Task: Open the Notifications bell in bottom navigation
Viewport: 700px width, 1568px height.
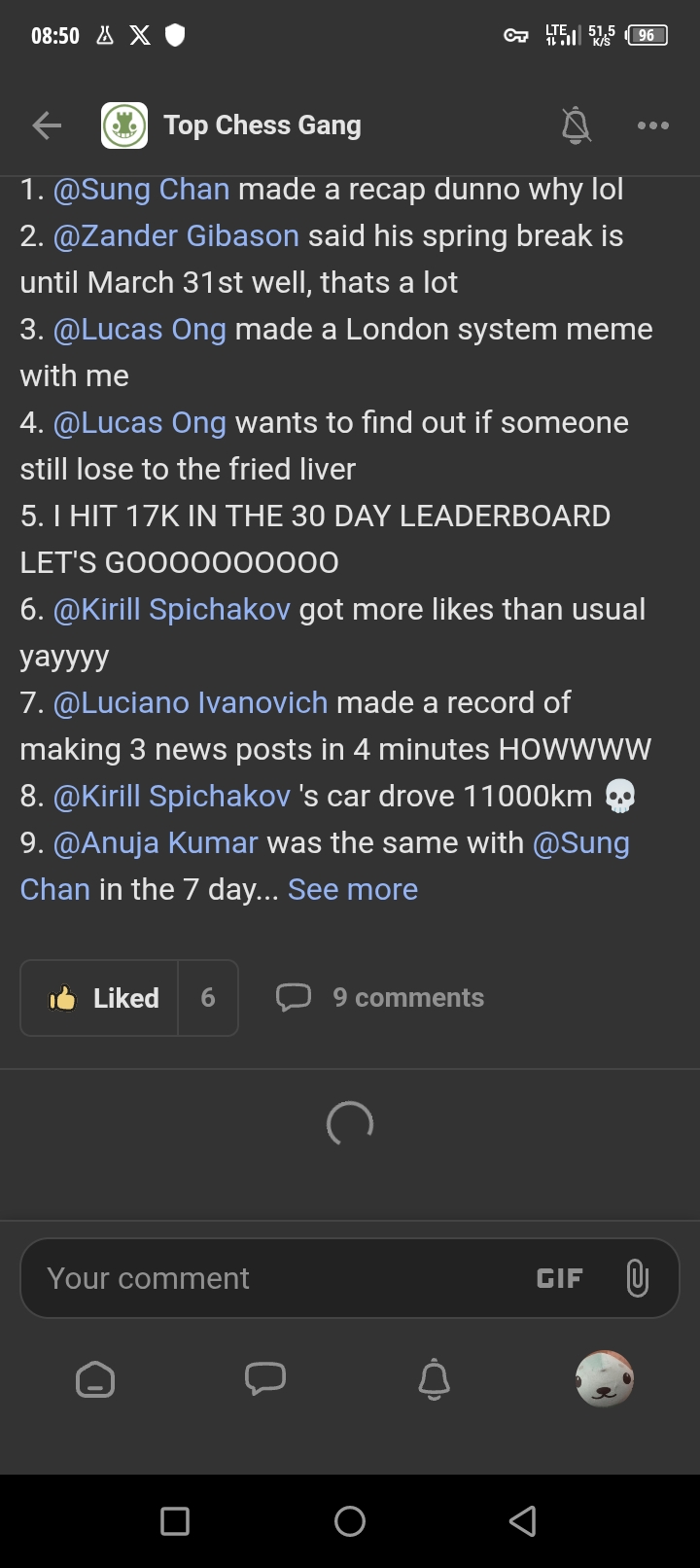Action: 435,1378
